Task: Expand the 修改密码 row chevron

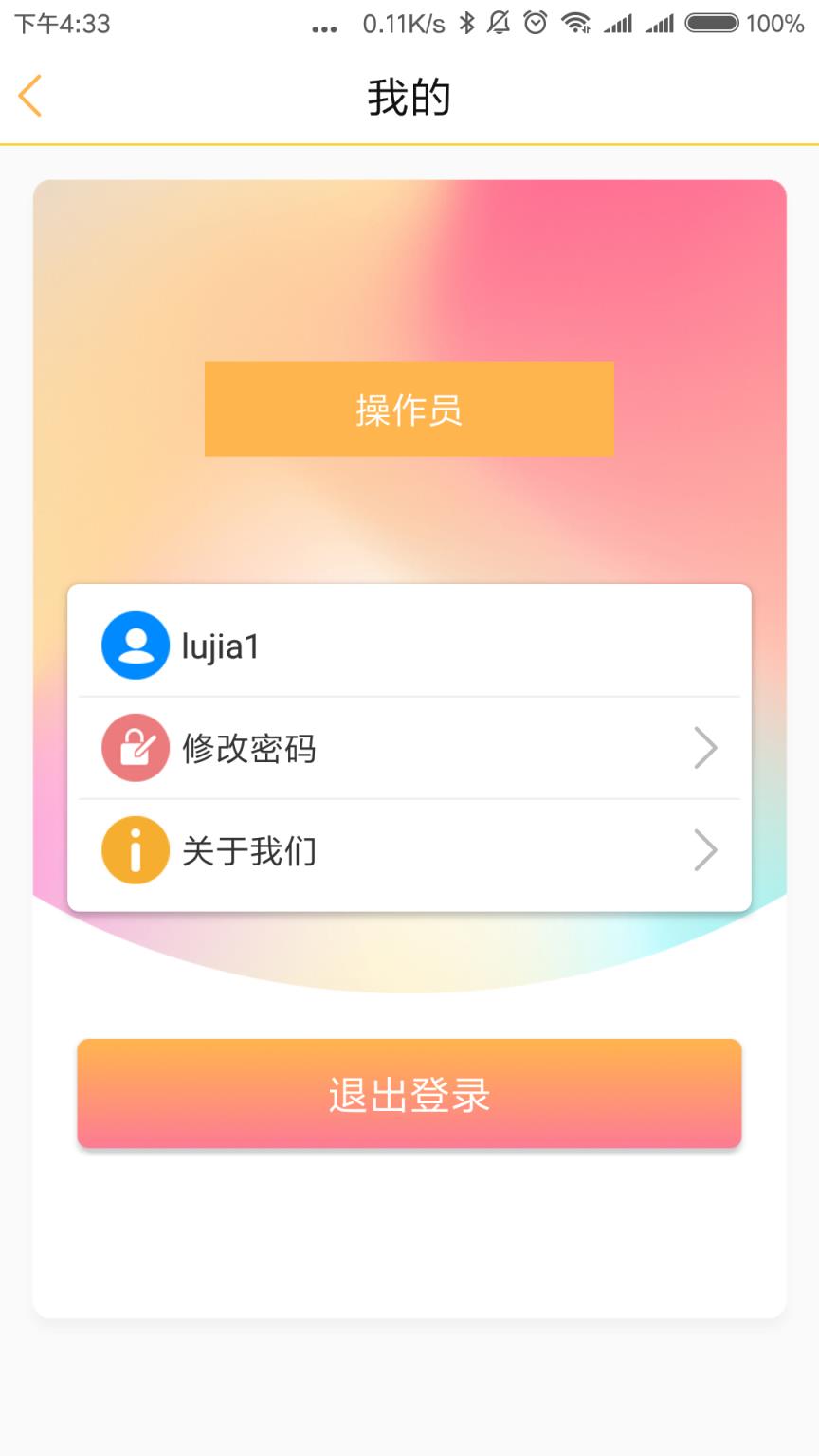Action: (705, 747)
